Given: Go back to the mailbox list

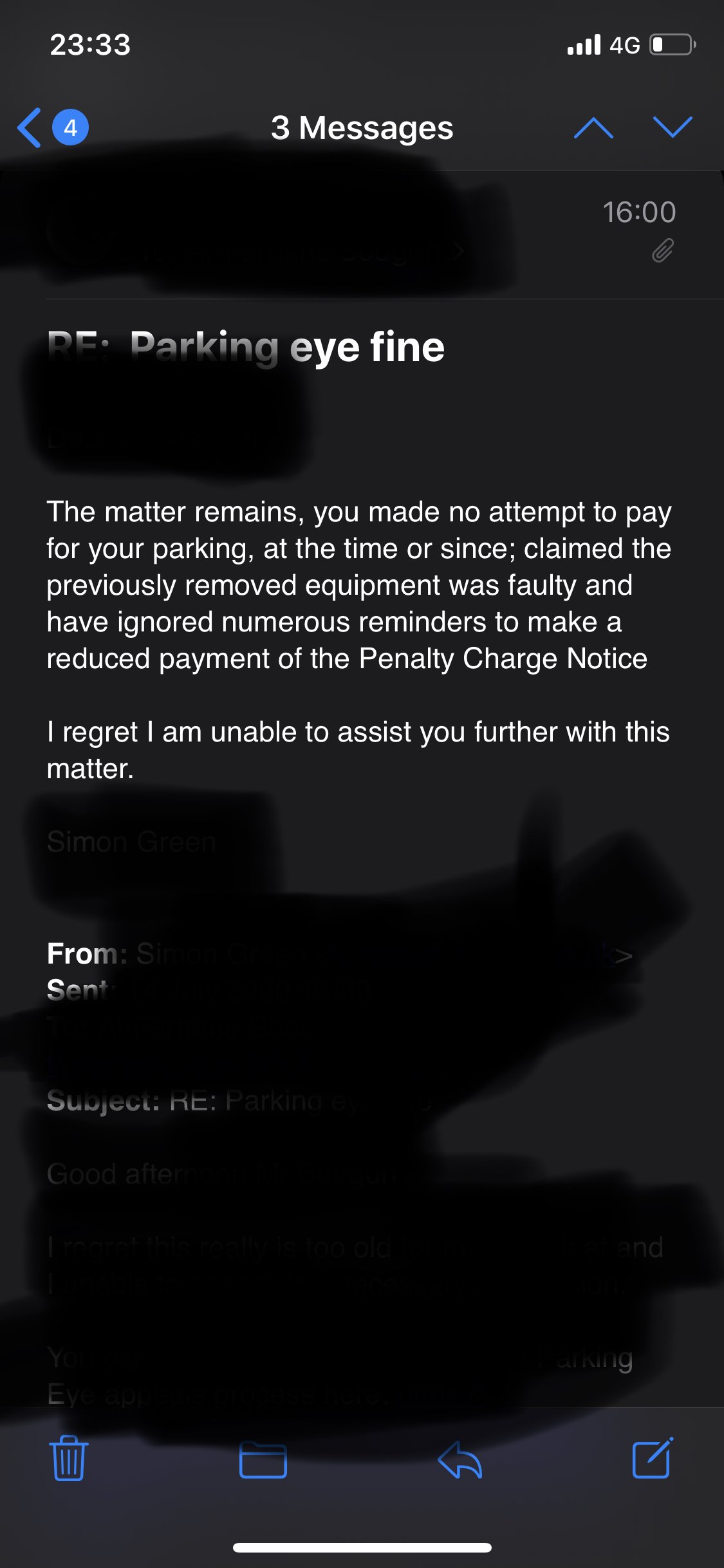Looking at the screenshot, I should (31, 127).
